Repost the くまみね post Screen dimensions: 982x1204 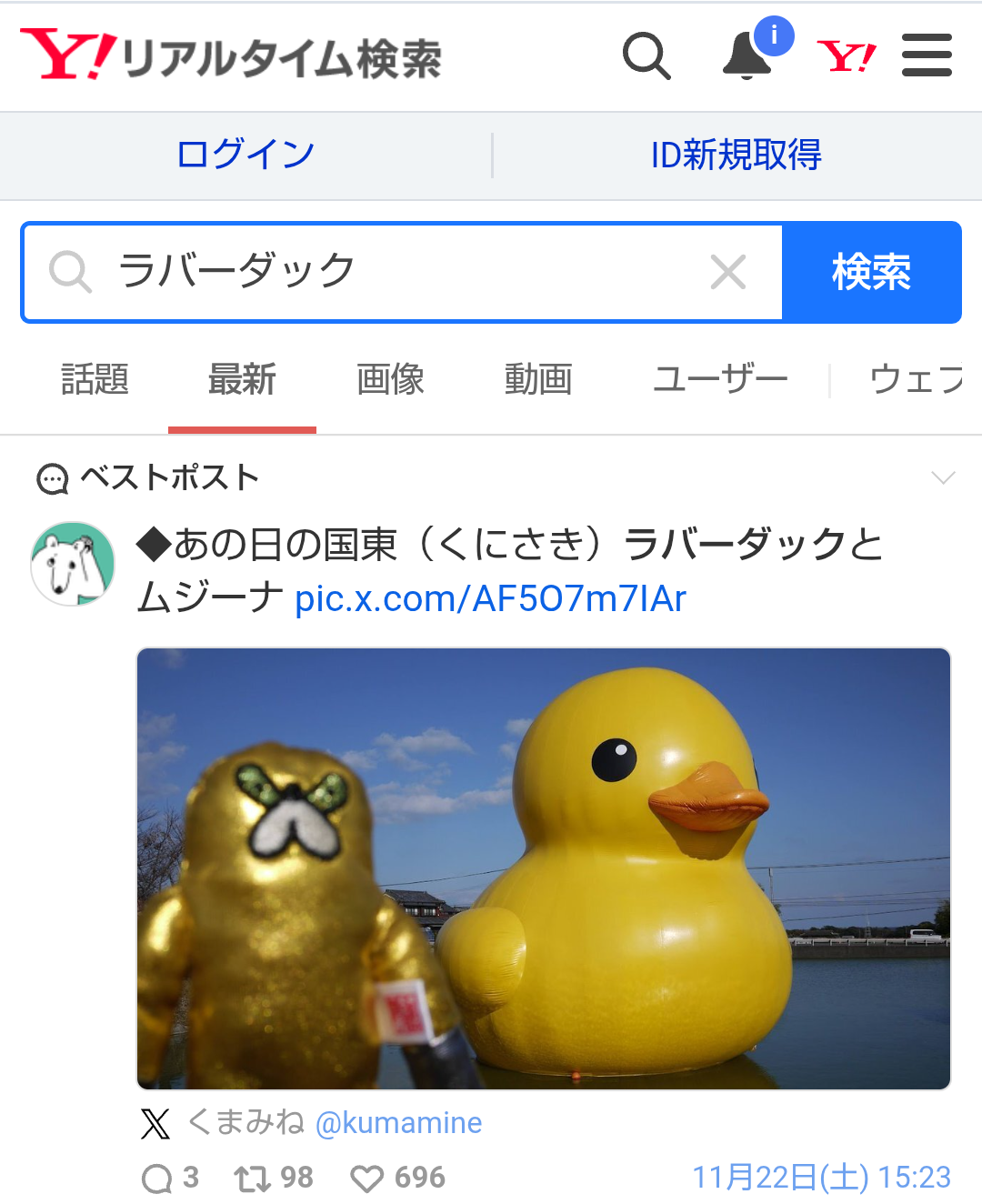252,1179
